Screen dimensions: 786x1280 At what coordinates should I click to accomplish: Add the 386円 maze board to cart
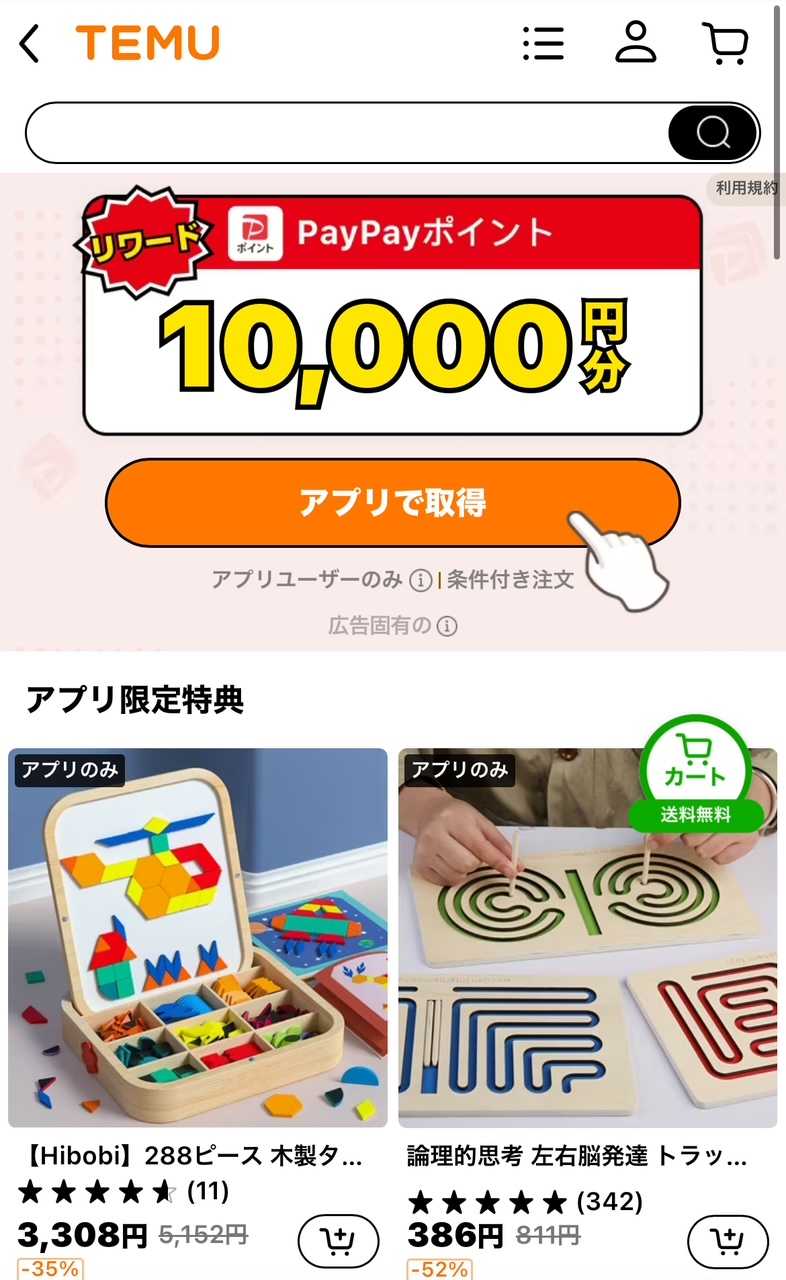pos(727,1243)
